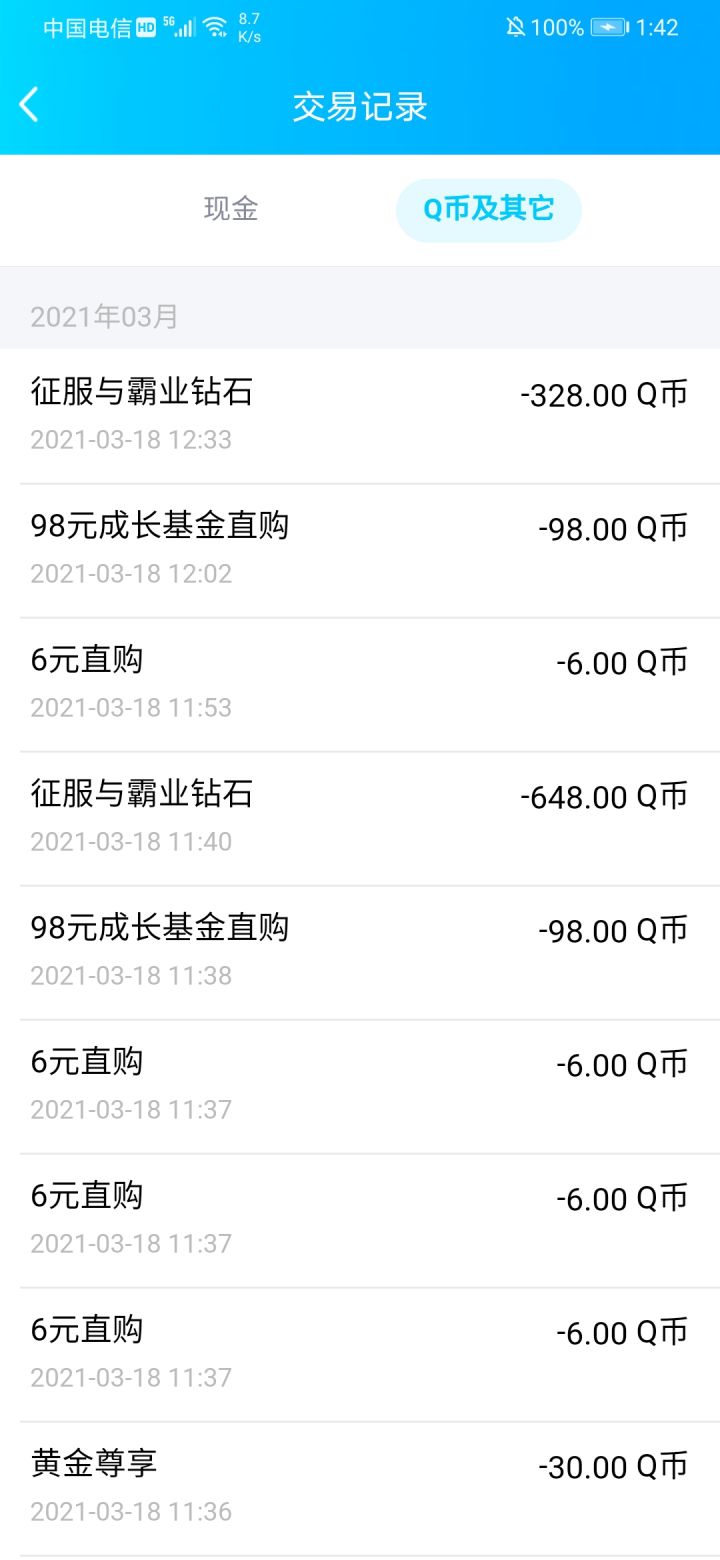
Task: Switch to the 现金 tab
Action: click(x=231, y=209)
